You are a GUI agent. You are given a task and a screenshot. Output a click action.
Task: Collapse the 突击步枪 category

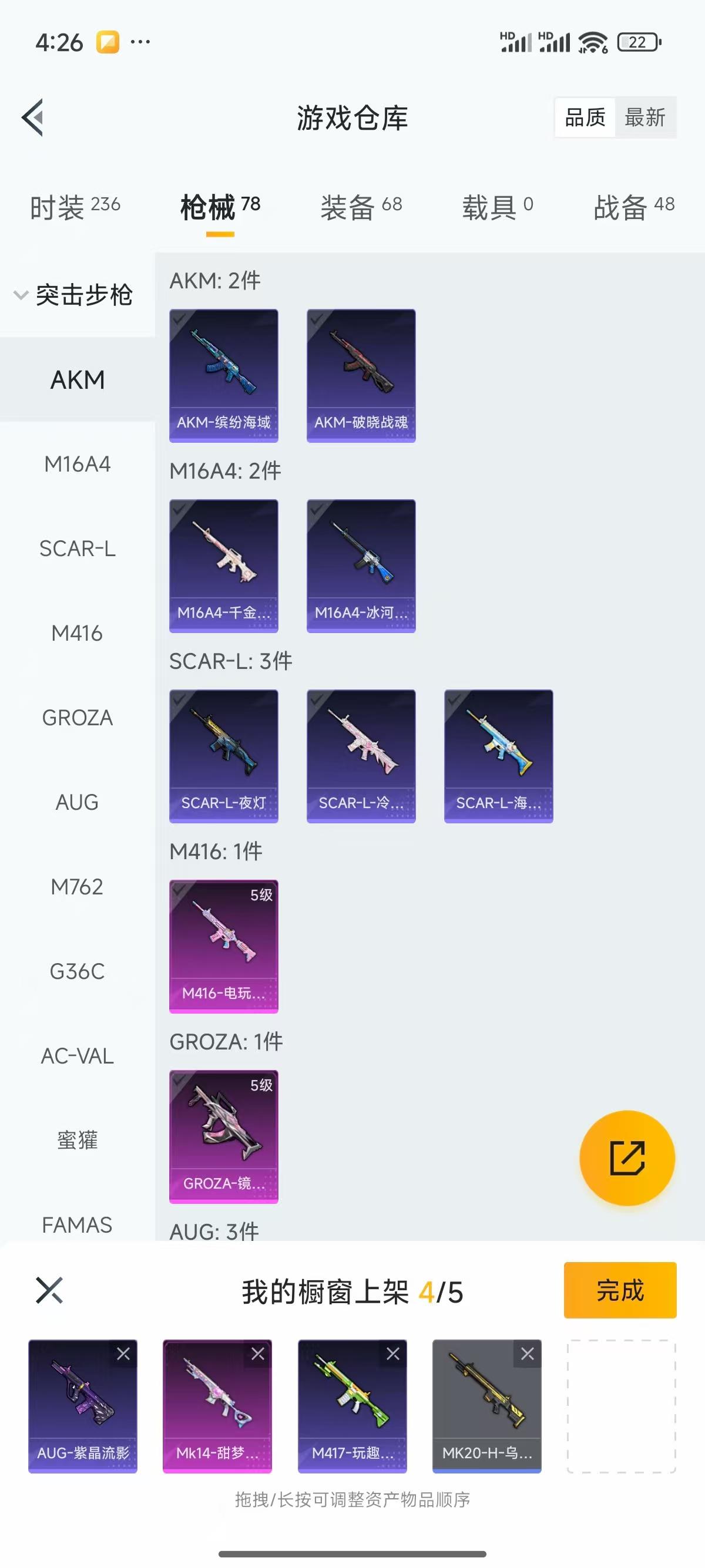(73, 295)
